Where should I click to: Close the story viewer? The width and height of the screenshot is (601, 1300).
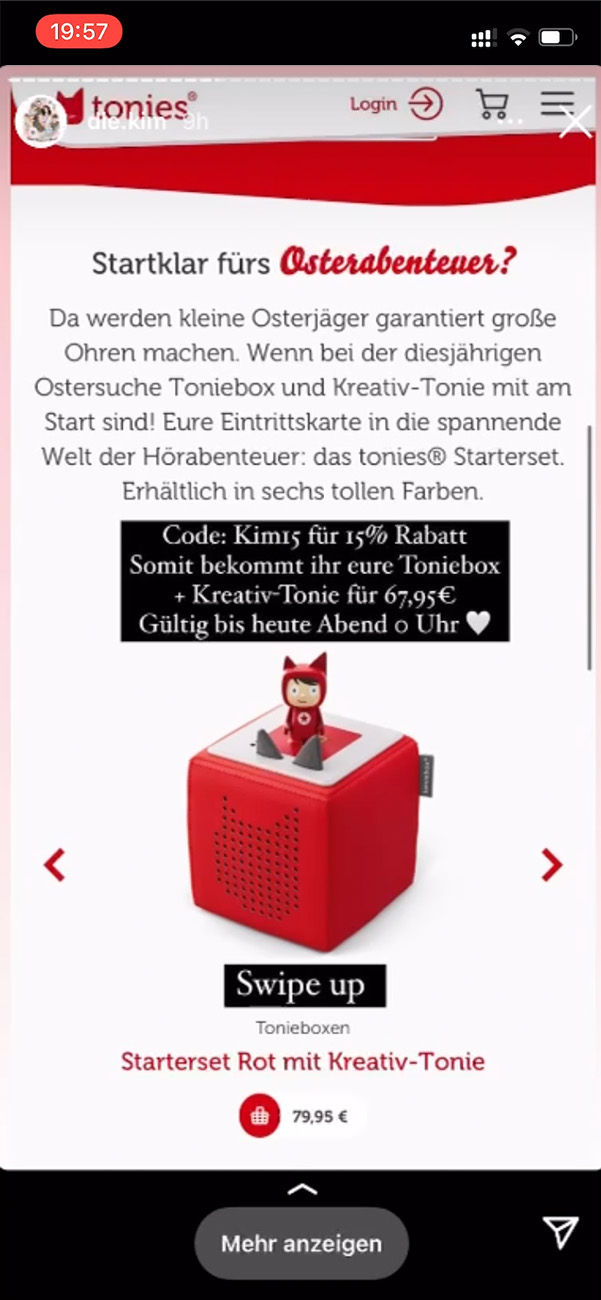(576, 122)
